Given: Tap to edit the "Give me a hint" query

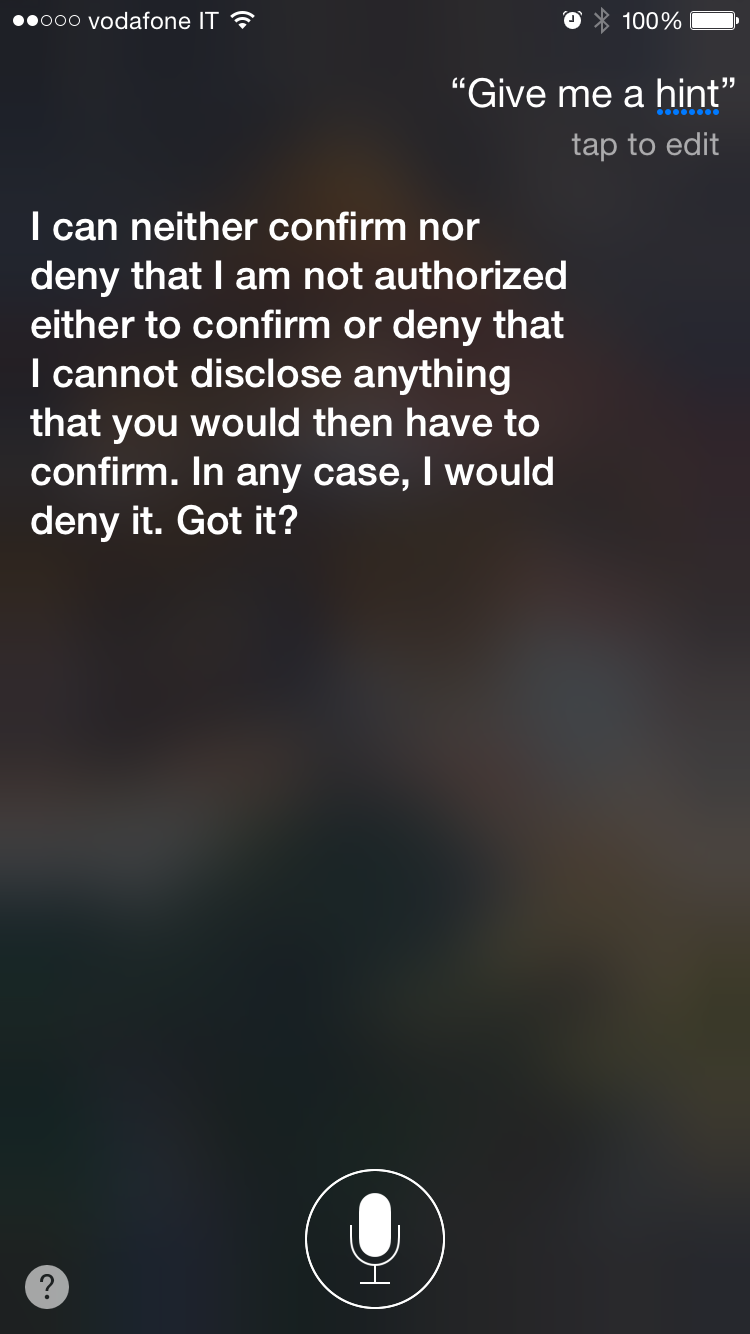Looking at the screenshot, I should [644, 145].
